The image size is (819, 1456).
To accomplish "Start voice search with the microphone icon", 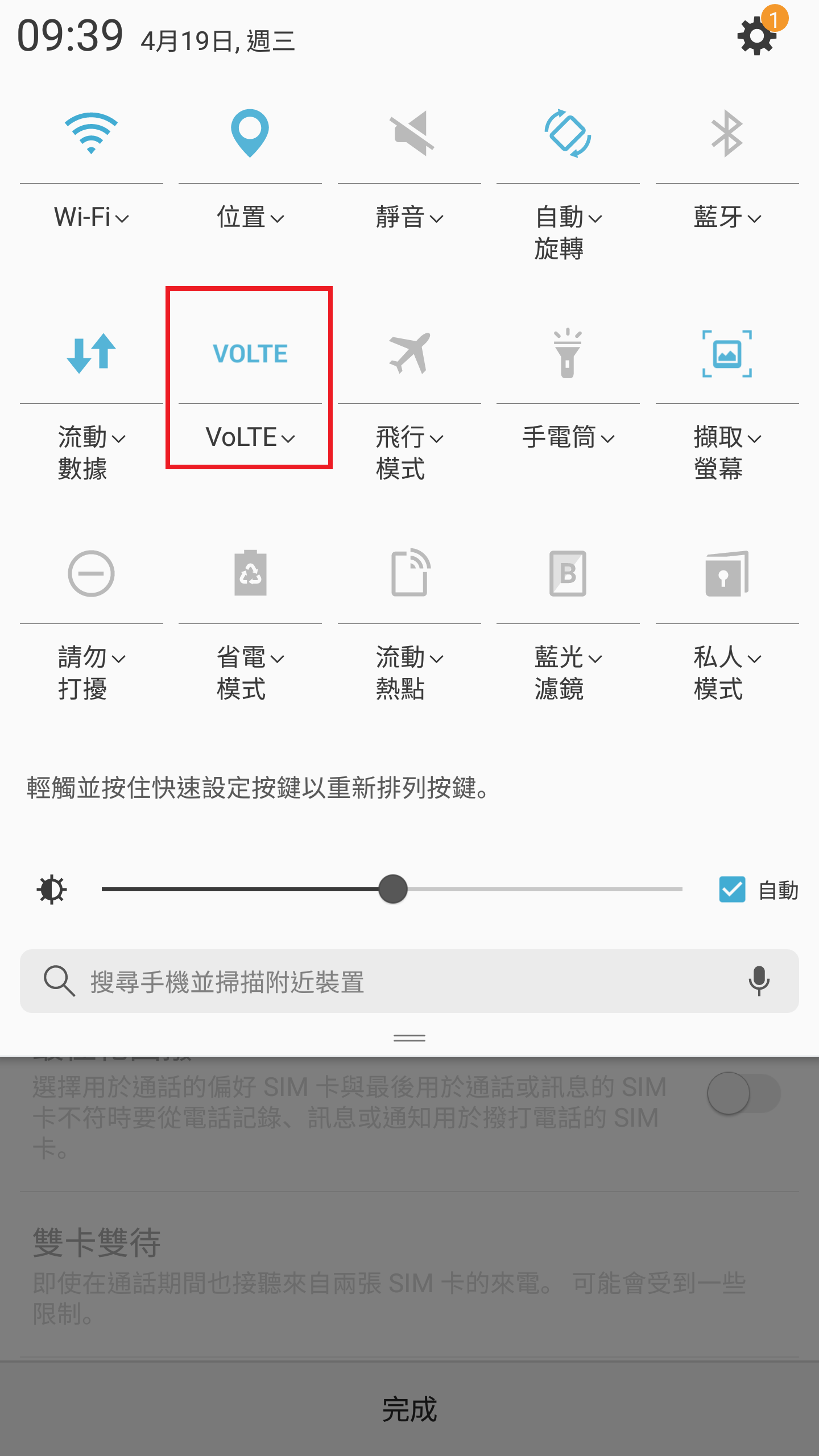I will point(759,981).
